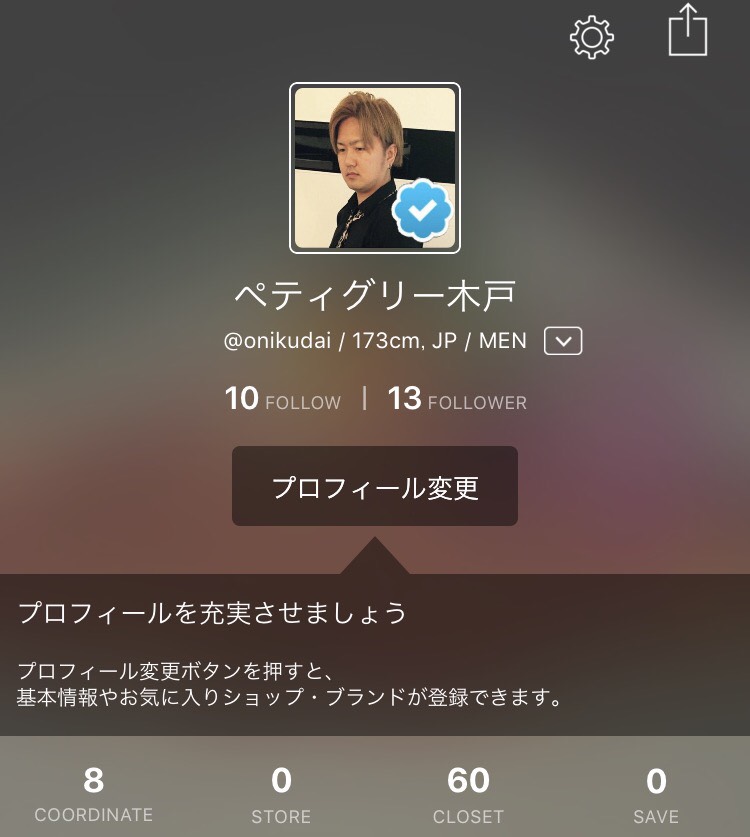Tap the プロフィール変更 button

click(x=375, y=486)
